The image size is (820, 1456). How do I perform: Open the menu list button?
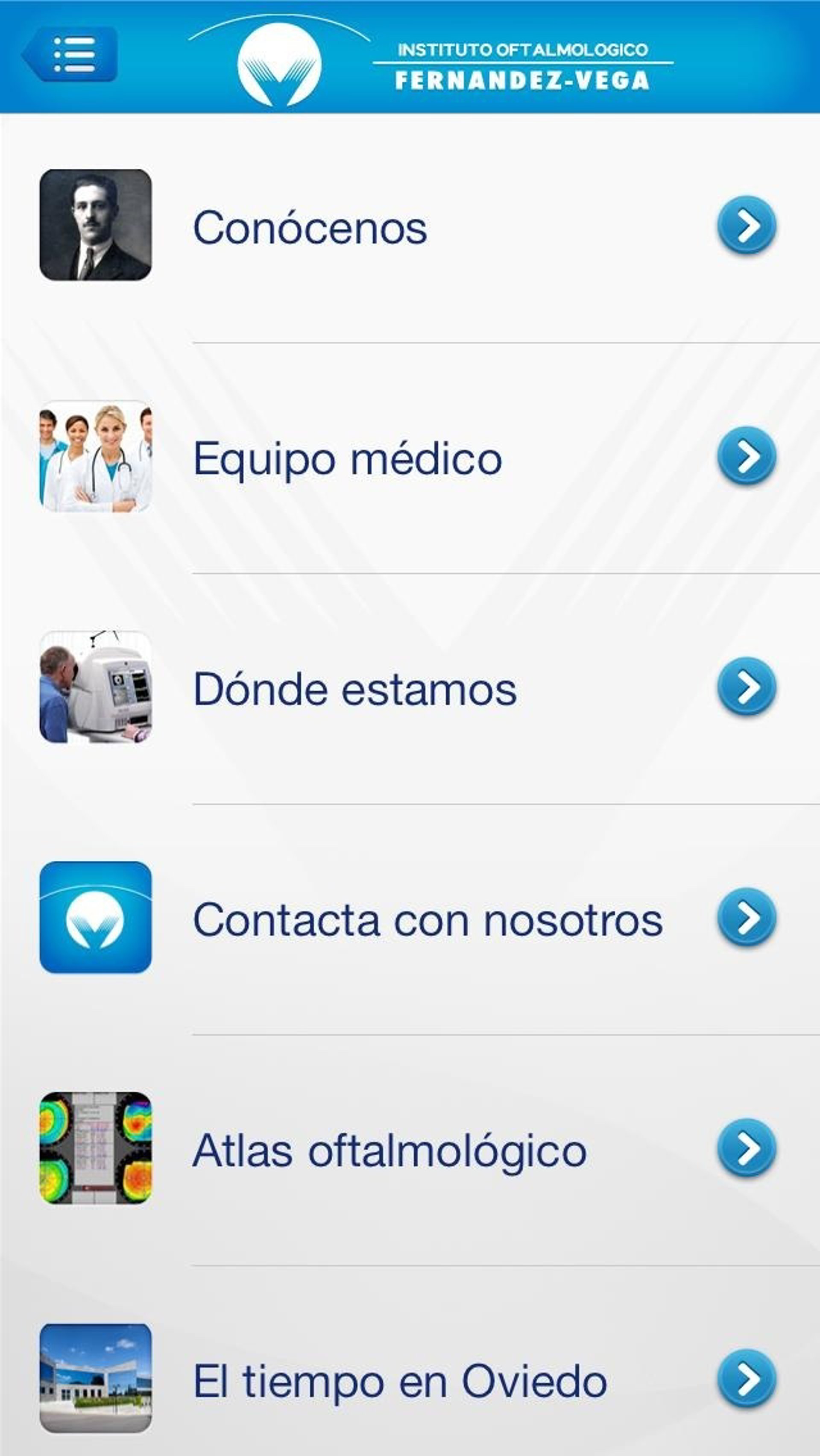click(70, 54)
